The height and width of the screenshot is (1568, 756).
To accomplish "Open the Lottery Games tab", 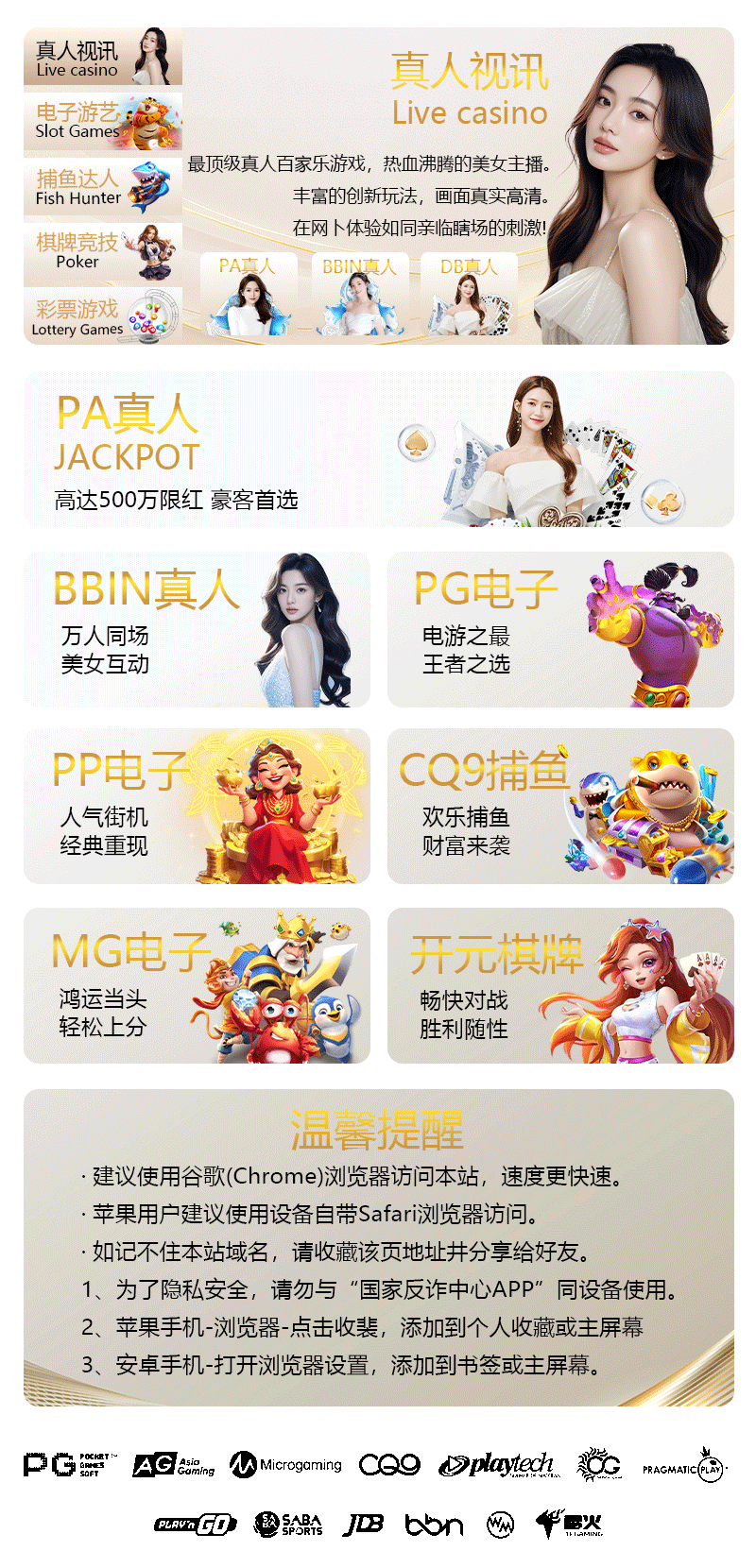I will [x=102, y=317].
